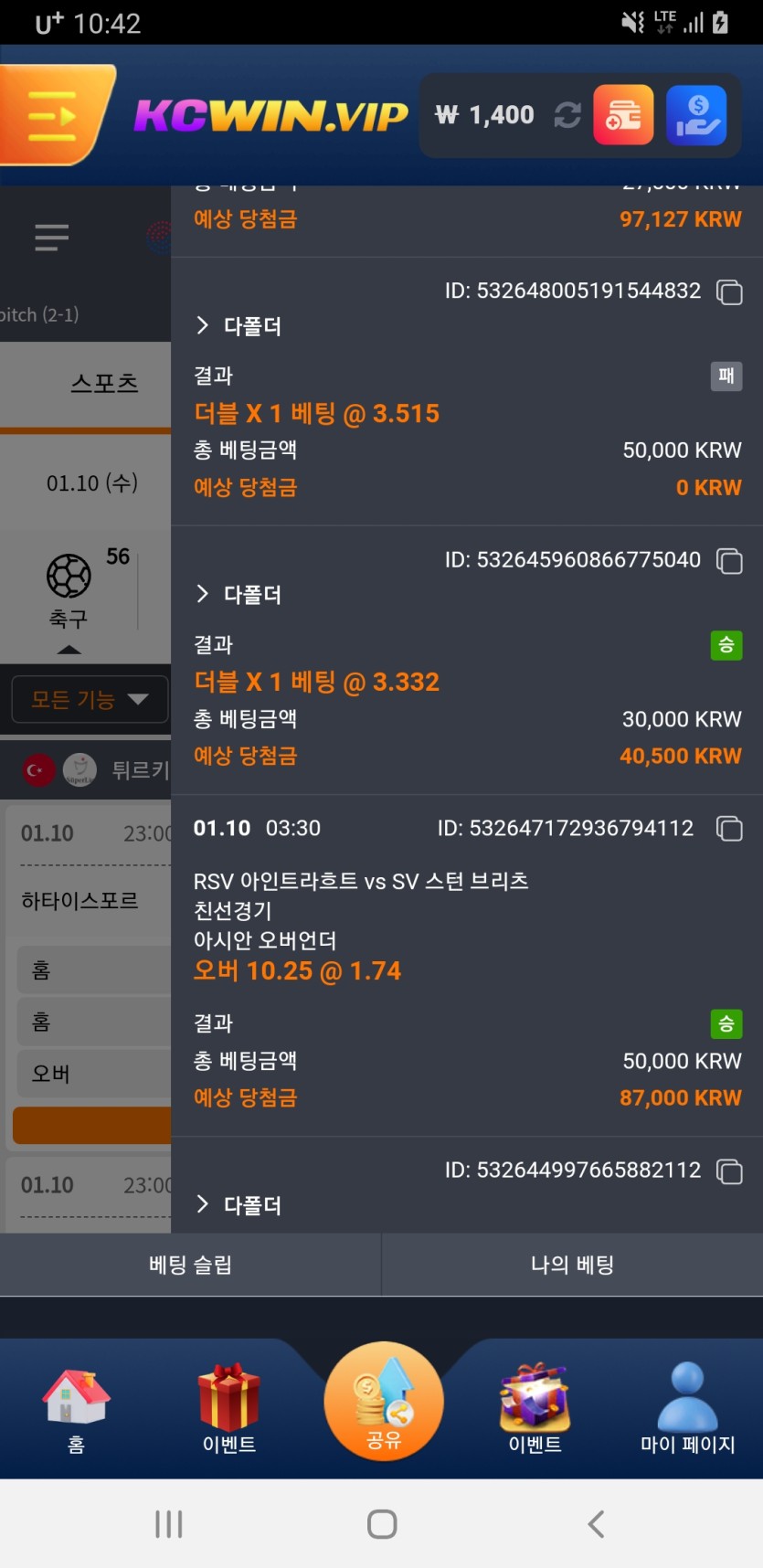Switch to the 베팅 슬립 tab

pyautogui.click(x=190, y=1265)
